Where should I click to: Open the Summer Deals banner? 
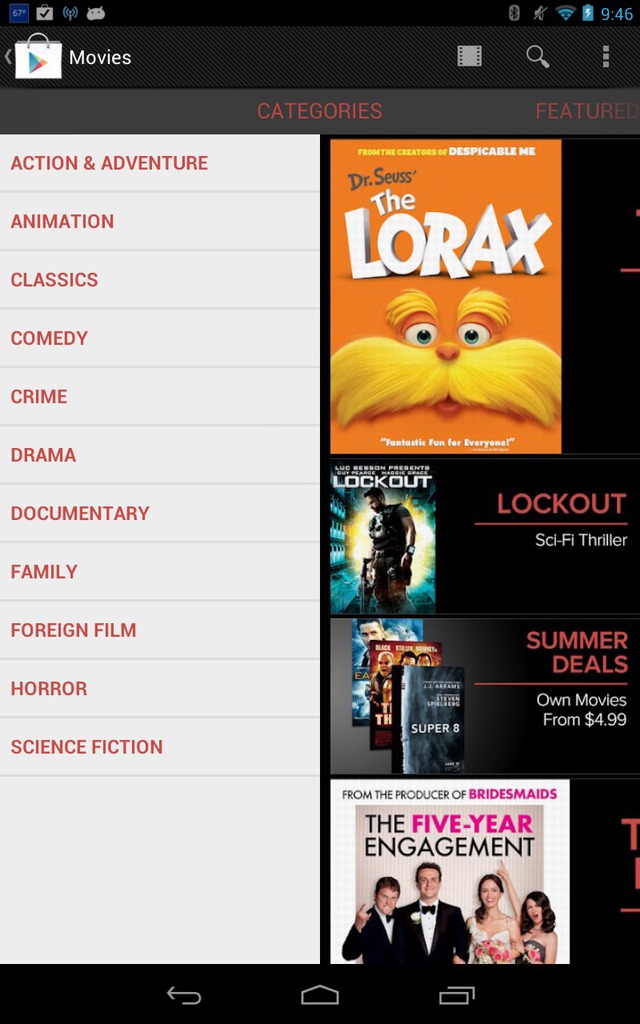(x=485, y=696)
